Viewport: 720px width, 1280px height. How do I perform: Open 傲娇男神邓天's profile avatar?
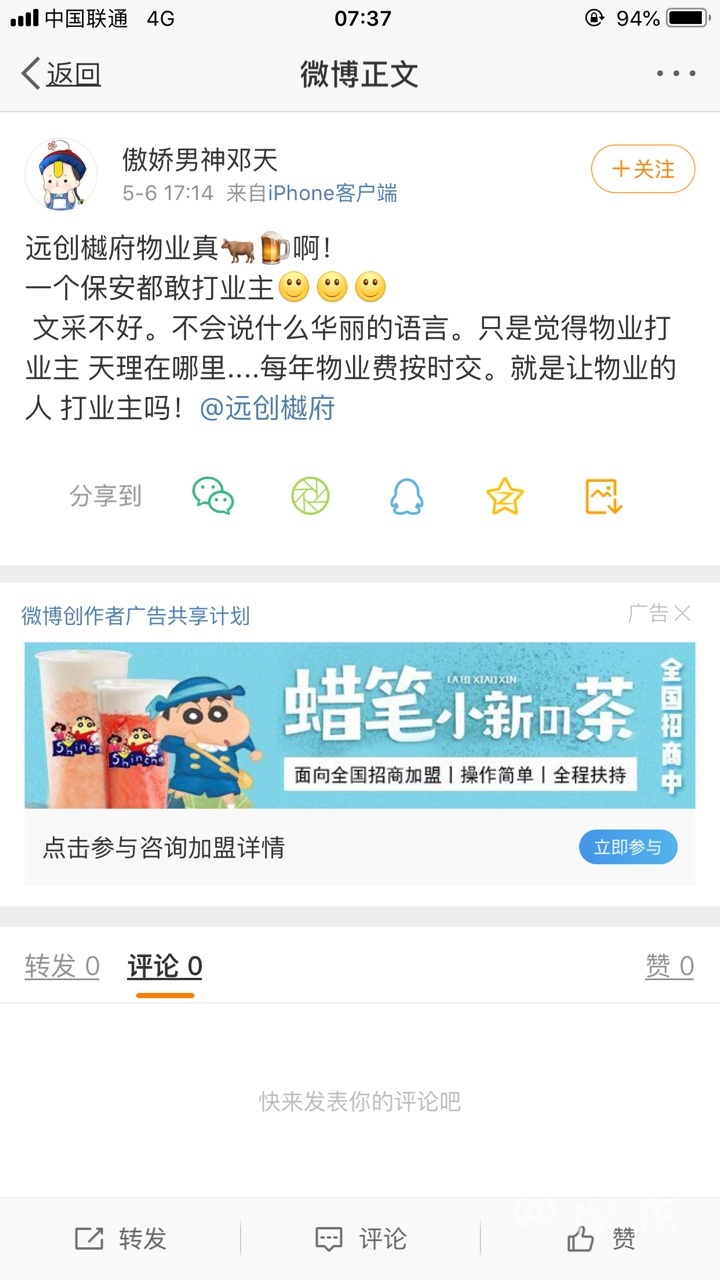click(60, 174)
